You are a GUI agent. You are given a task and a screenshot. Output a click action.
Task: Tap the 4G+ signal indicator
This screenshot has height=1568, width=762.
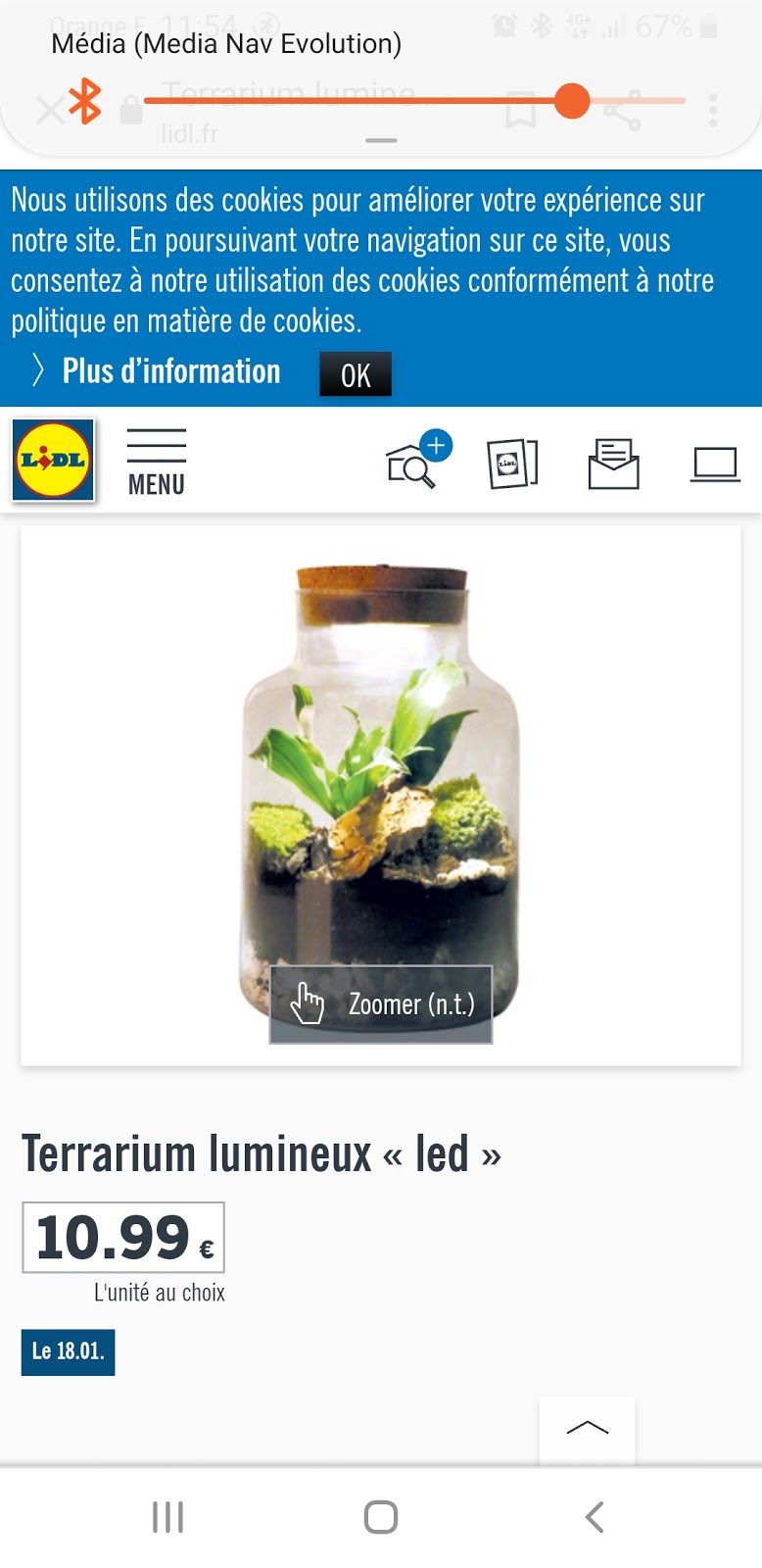pos(576,24)
